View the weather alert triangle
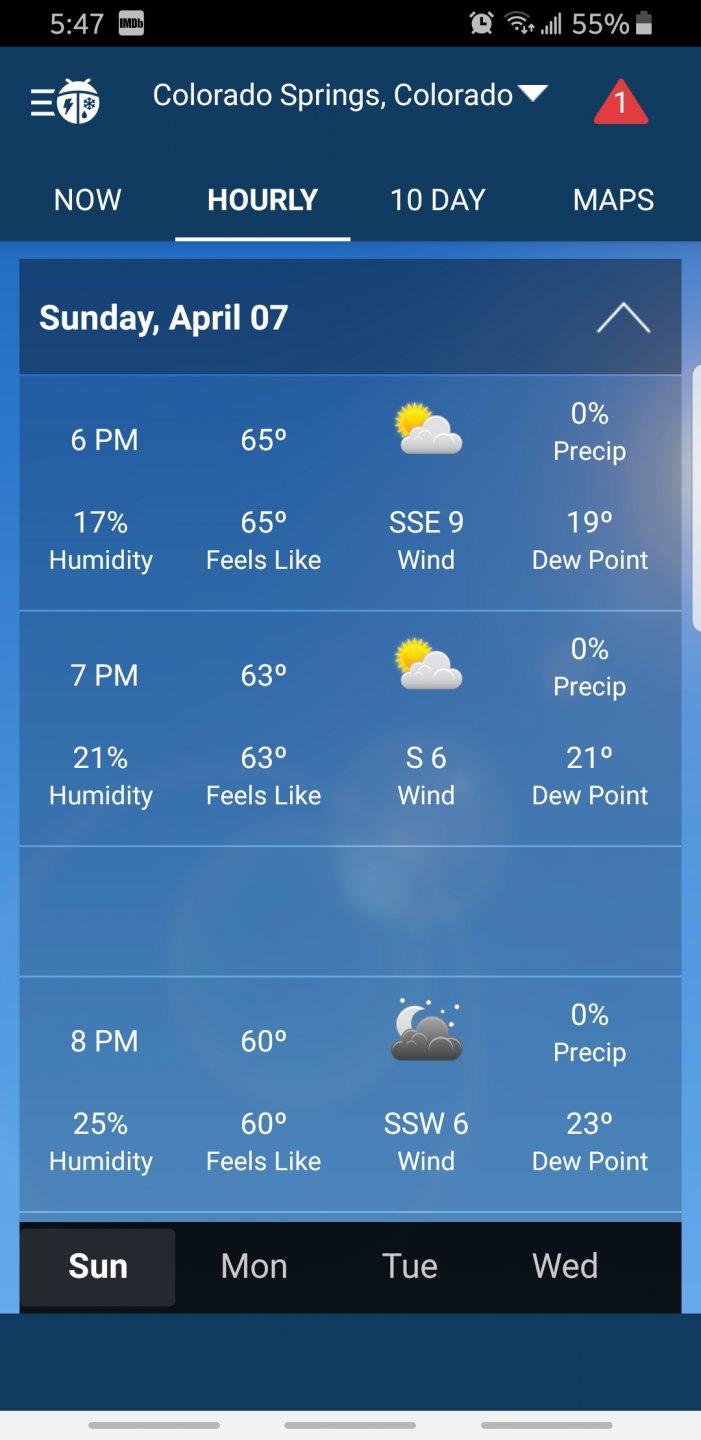The width and height of the screenshot is (701, 1440). coord(620,102)
